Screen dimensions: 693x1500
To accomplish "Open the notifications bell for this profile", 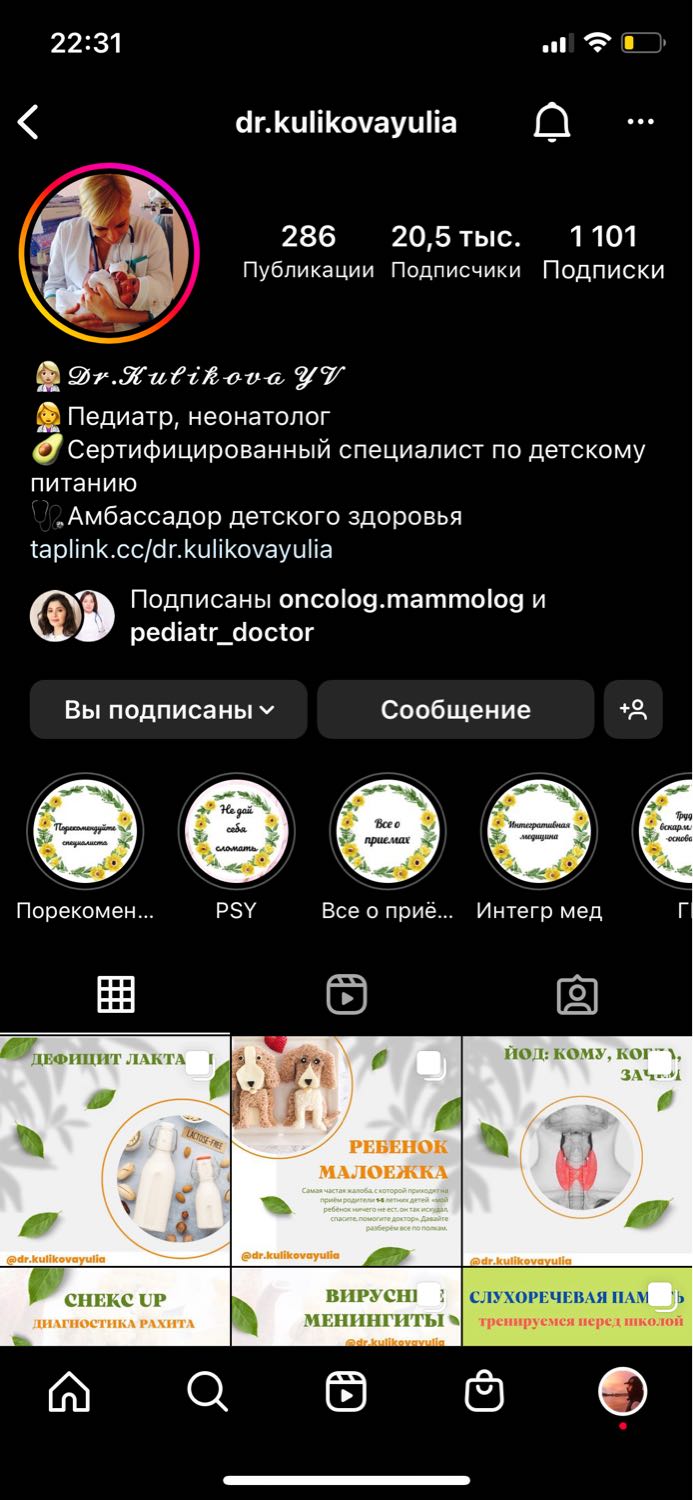I will 551,122.
